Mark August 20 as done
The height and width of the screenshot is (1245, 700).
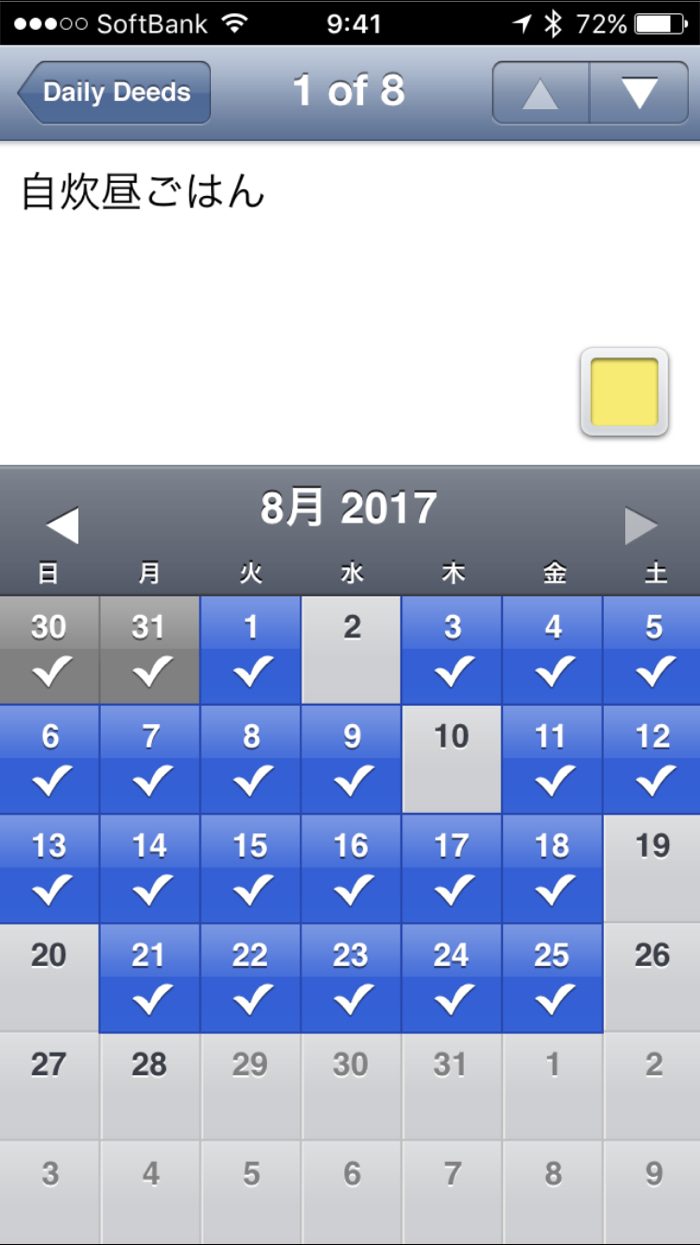pyautogui.click(x=49, y=977)
